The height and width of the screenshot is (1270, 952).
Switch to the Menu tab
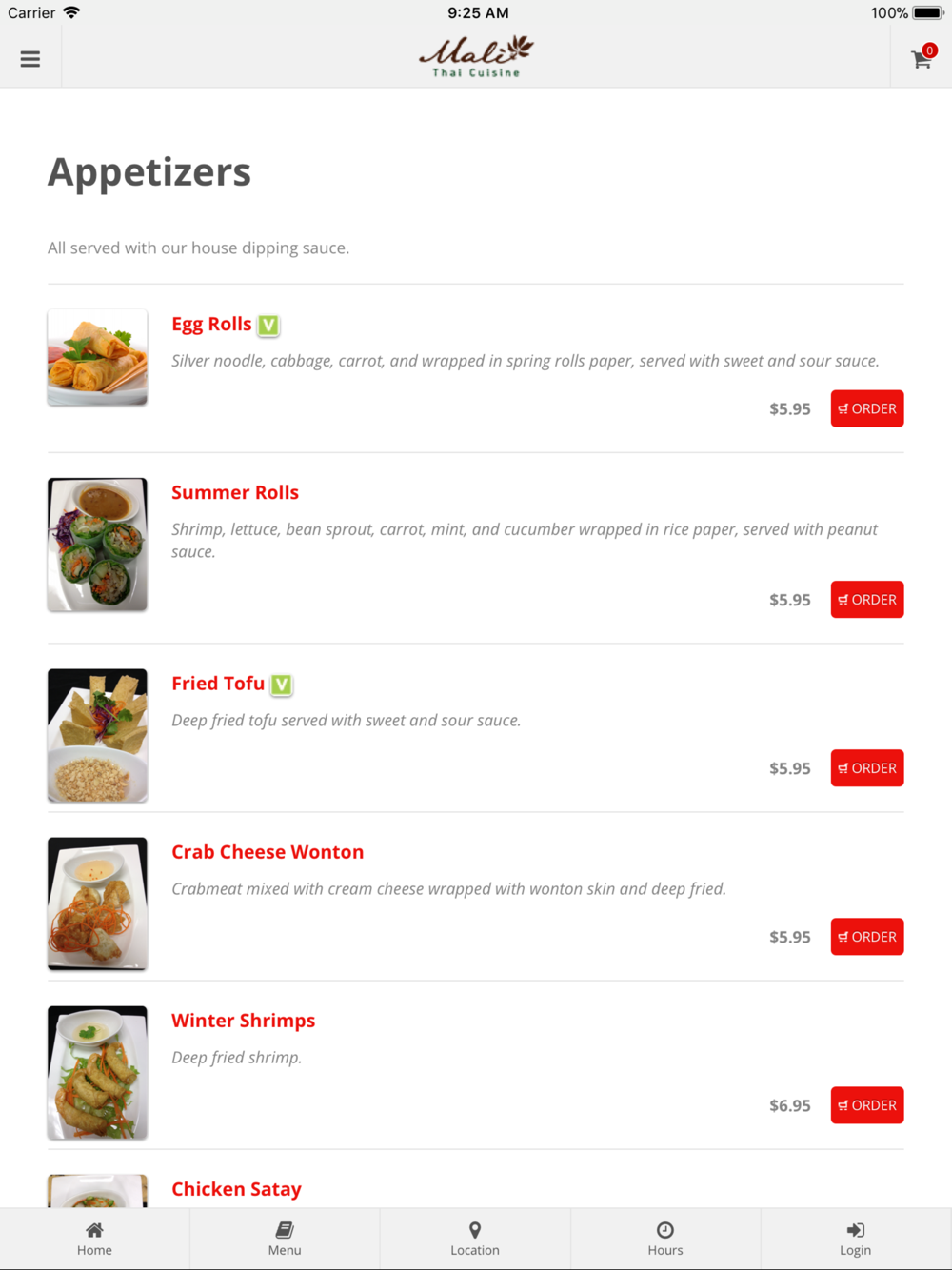click(285, 1239)
